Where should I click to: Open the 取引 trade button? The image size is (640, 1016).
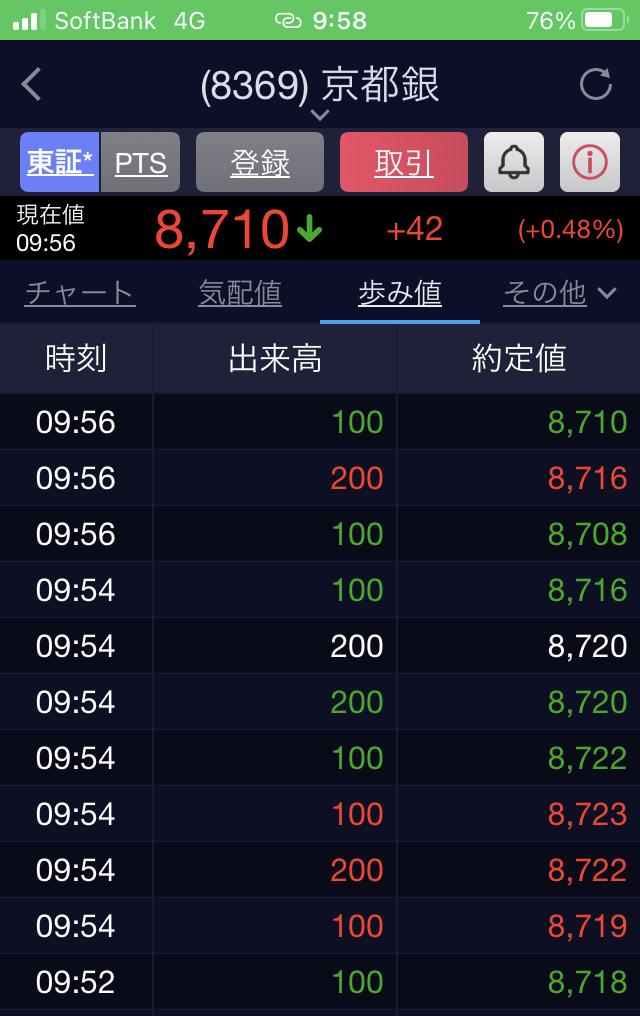(x=404, y=162)
